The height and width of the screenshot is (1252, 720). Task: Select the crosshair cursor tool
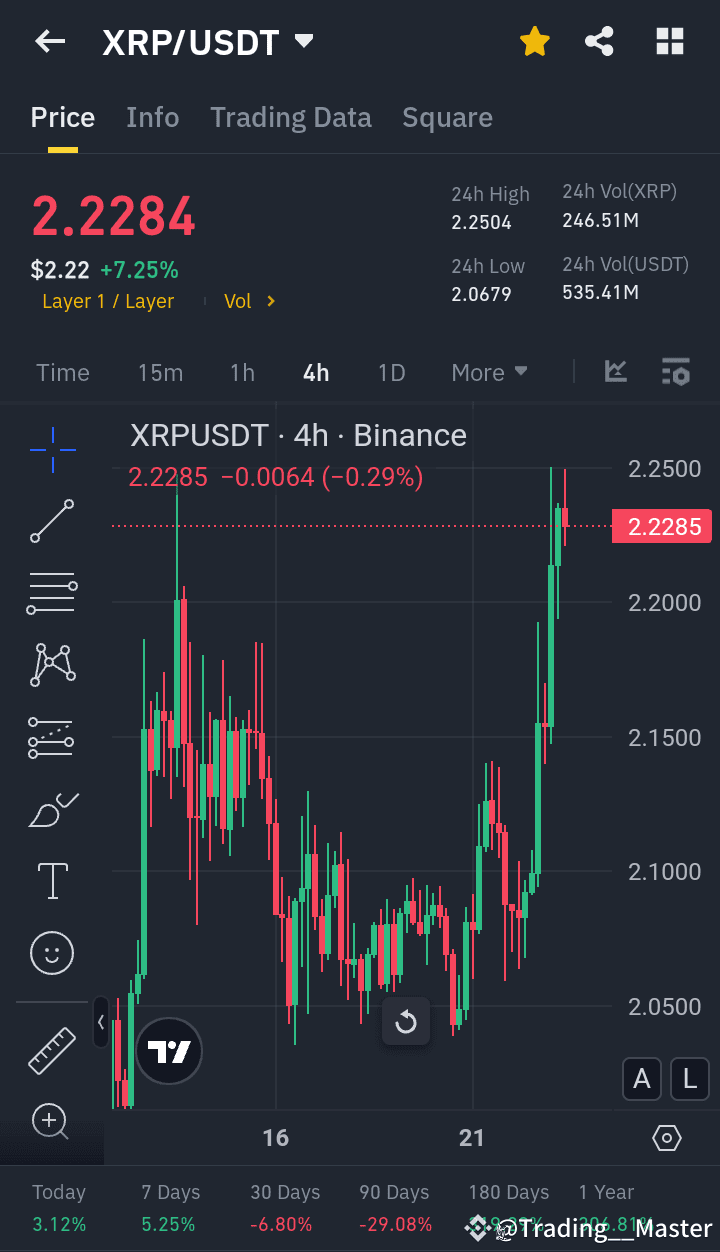point(51,450)
